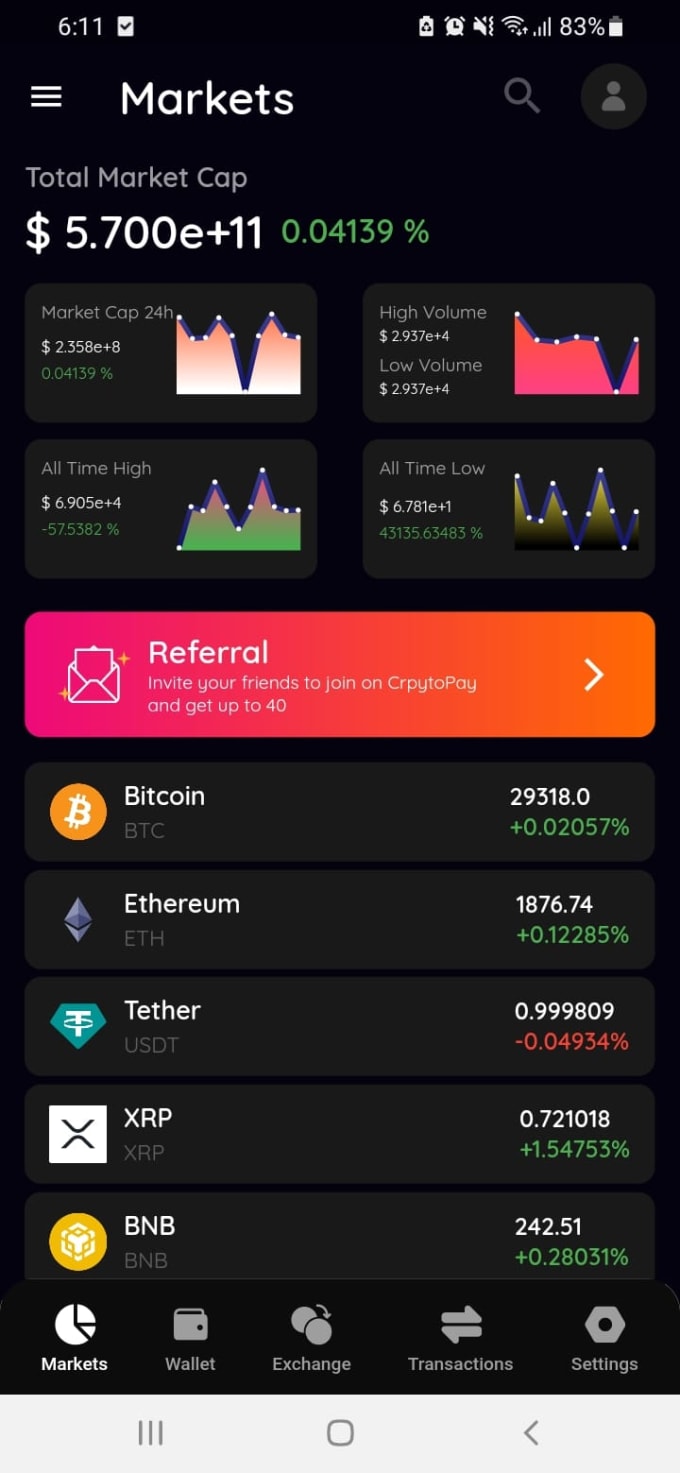View Ethereum ETH details
The width and height of the screenshot is (680, 1473).
[x=340, y=919]
